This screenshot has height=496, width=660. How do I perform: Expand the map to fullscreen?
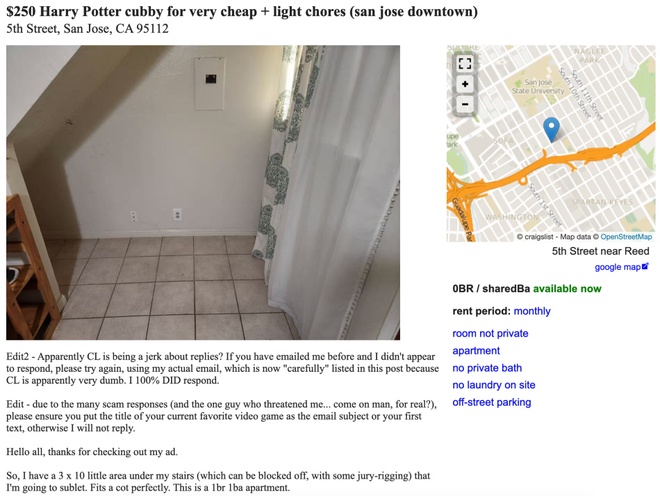click(465, 63)
